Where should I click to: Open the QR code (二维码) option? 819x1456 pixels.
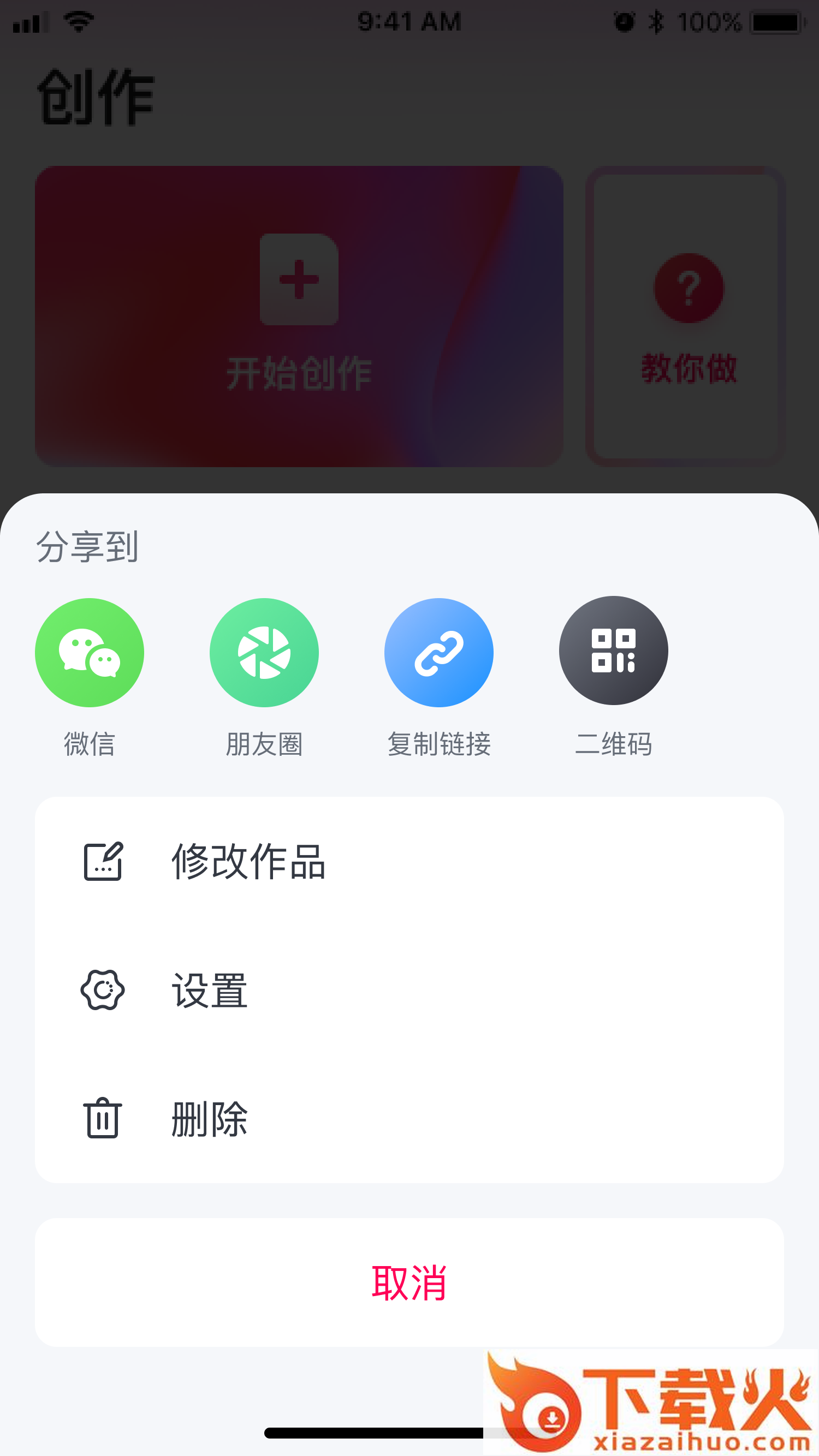click(613, 651)
